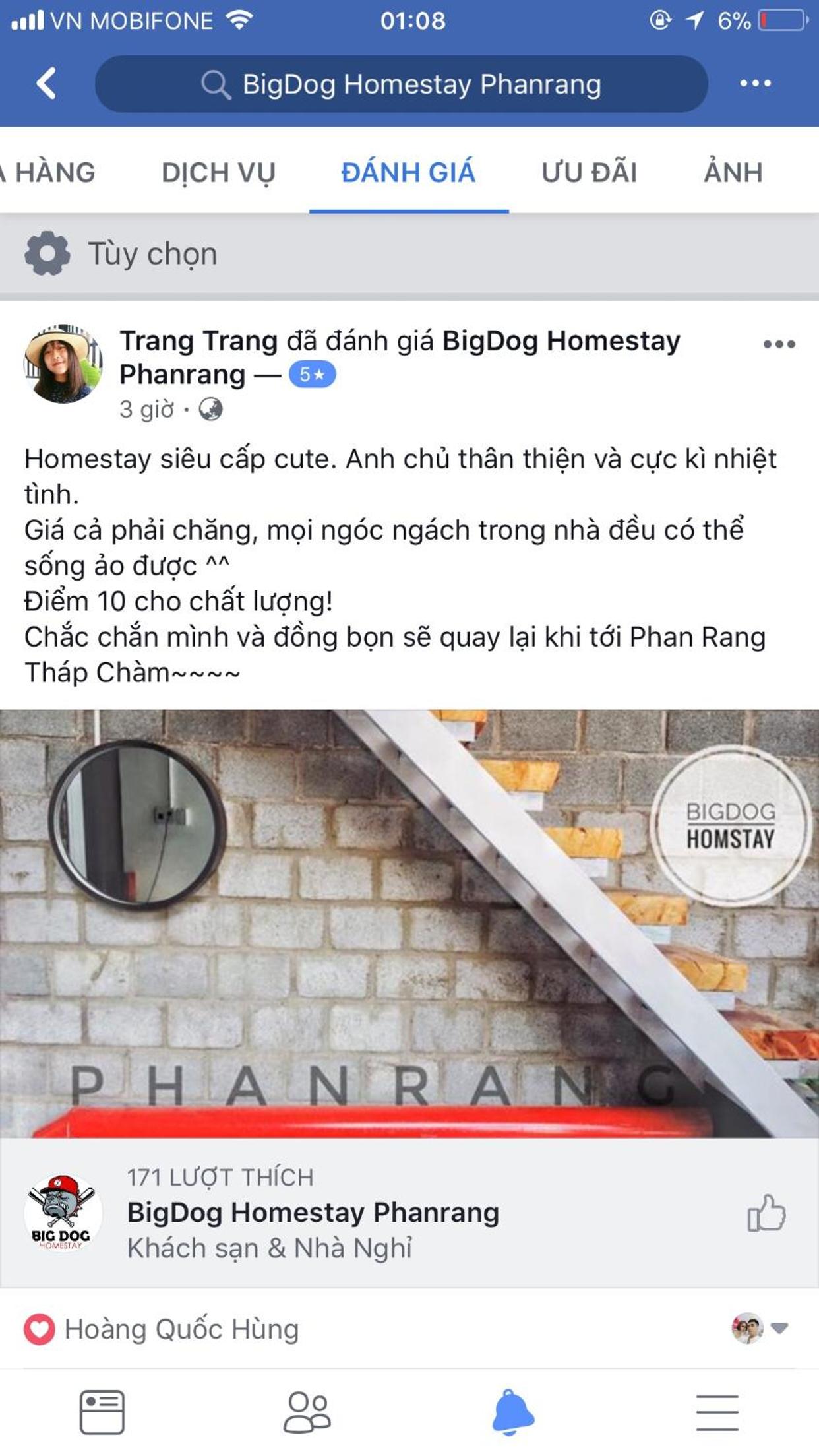Viewport: 819px width, 1456px height.
Task: Open the Friends tab in bottom bar
Action: point(307,1412)
